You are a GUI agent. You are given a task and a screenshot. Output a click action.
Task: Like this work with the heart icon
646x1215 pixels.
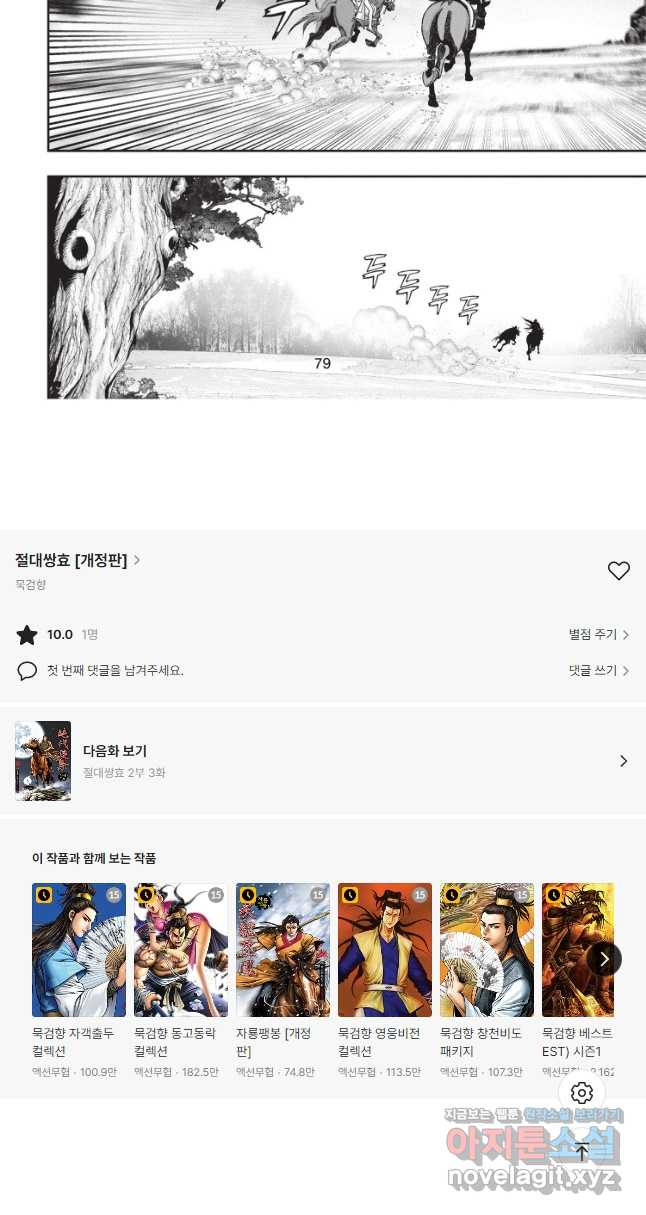pos(619,570)
